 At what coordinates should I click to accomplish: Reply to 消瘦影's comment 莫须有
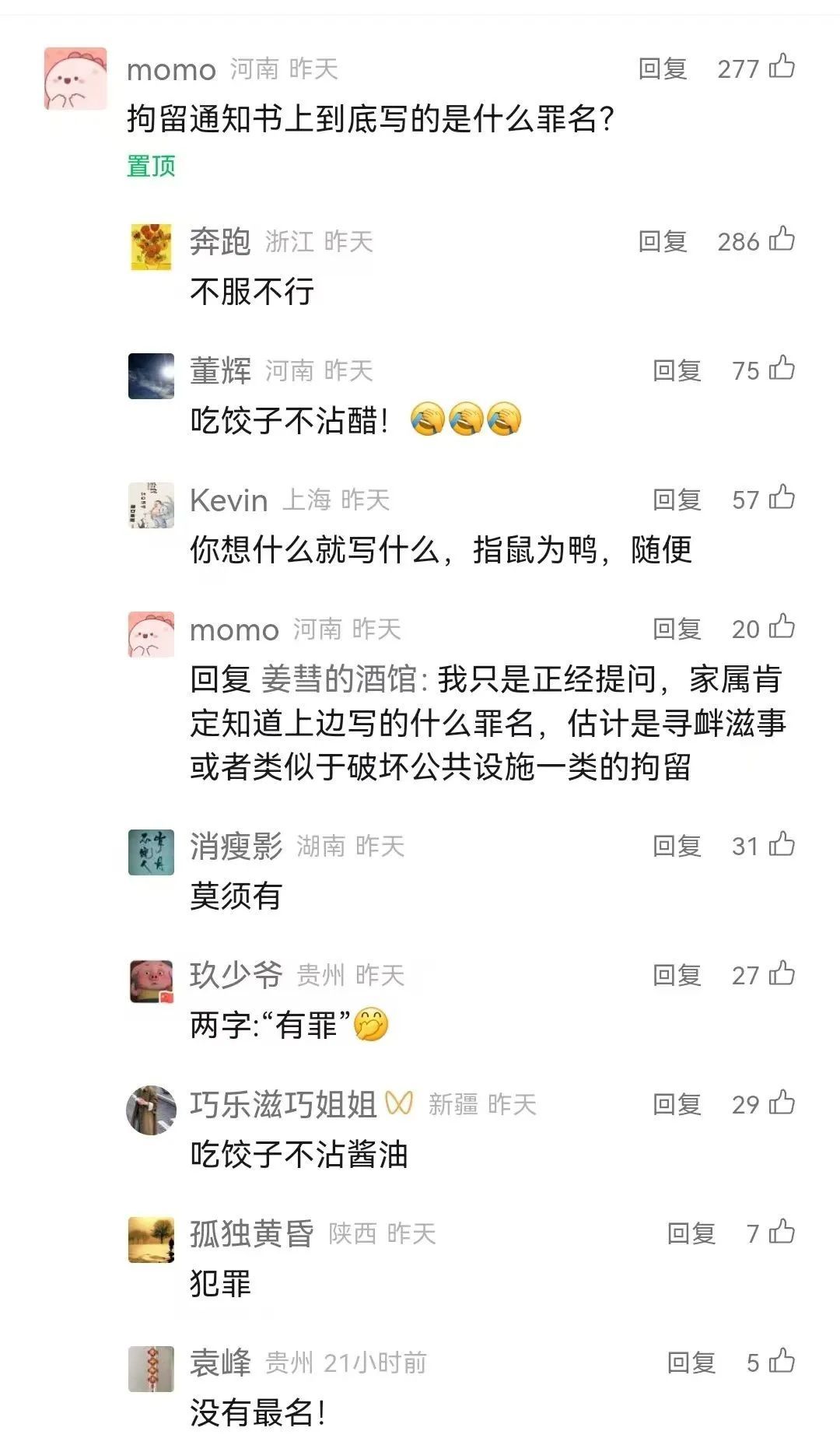tap(677, 846)
